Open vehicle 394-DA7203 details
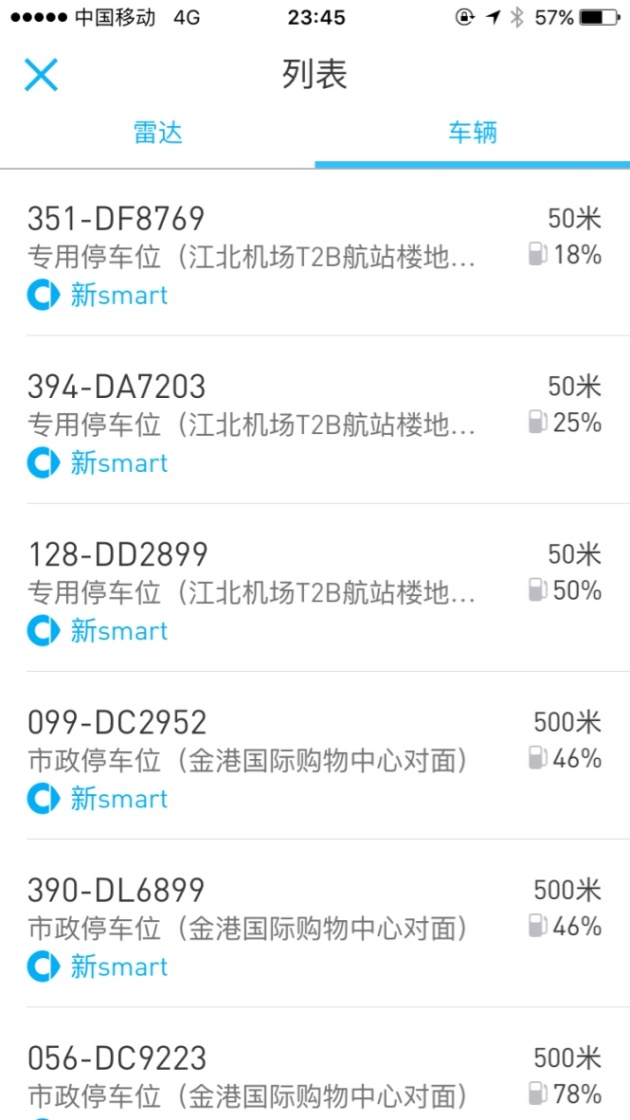 point(315,419)
